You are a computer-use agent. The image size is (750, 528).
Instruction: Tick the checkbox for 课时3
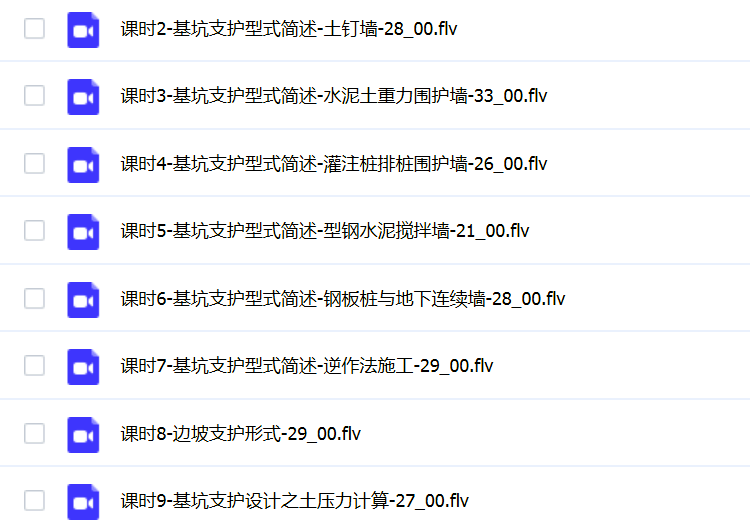tap(34, 96)
